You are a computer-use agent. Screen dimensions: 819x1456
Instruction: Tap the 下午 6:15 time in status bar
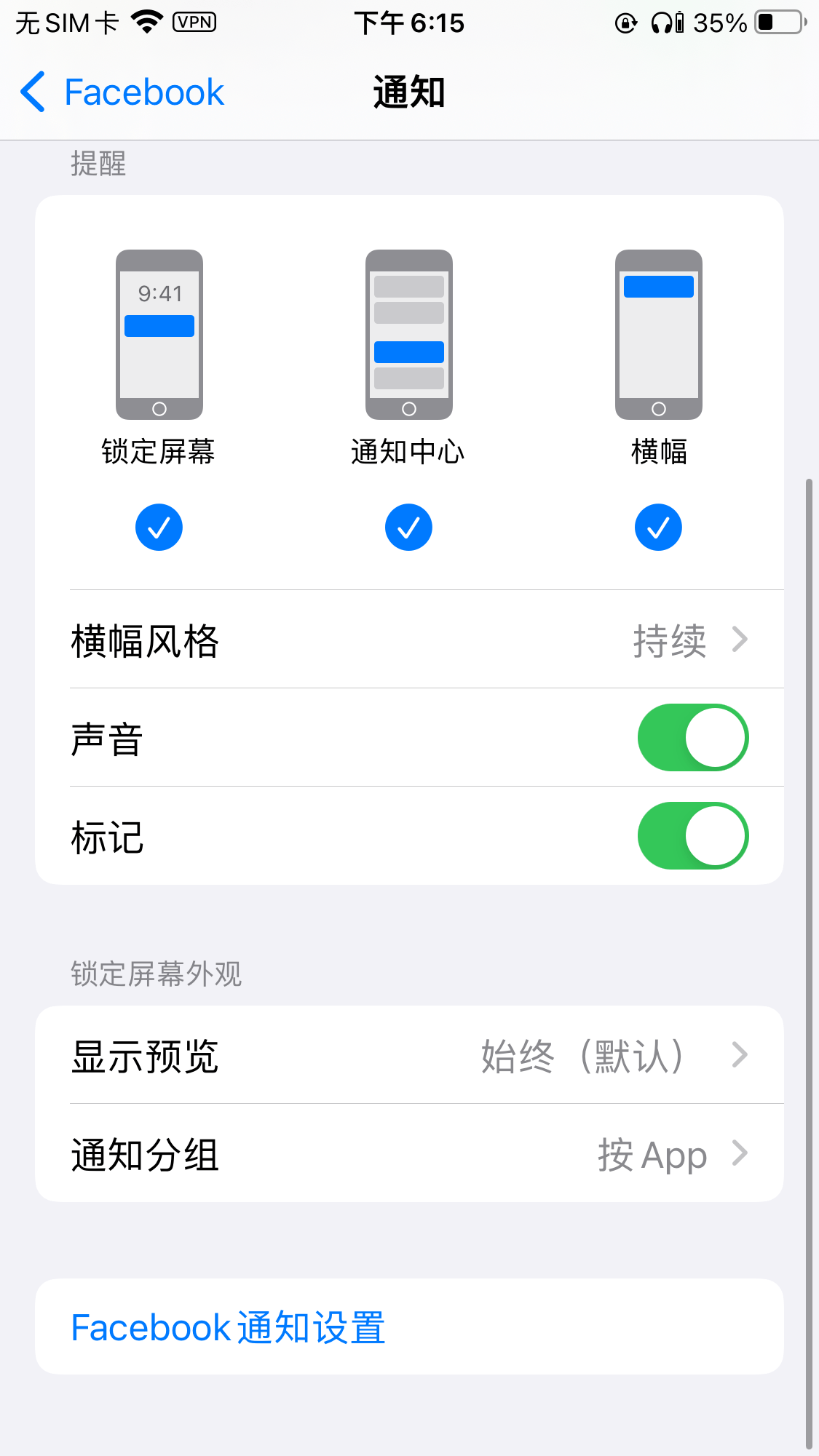[410, 23]
